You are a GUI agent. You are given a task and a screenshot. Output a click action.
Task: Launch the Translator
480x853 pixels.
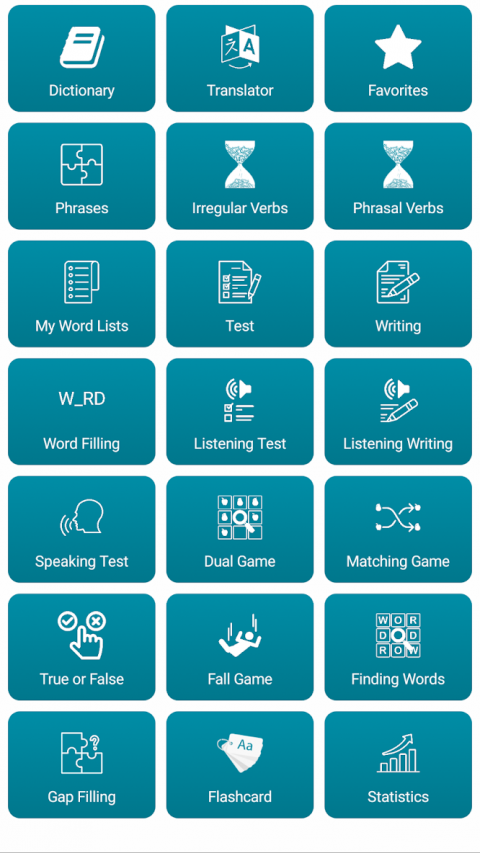point(240,58)
